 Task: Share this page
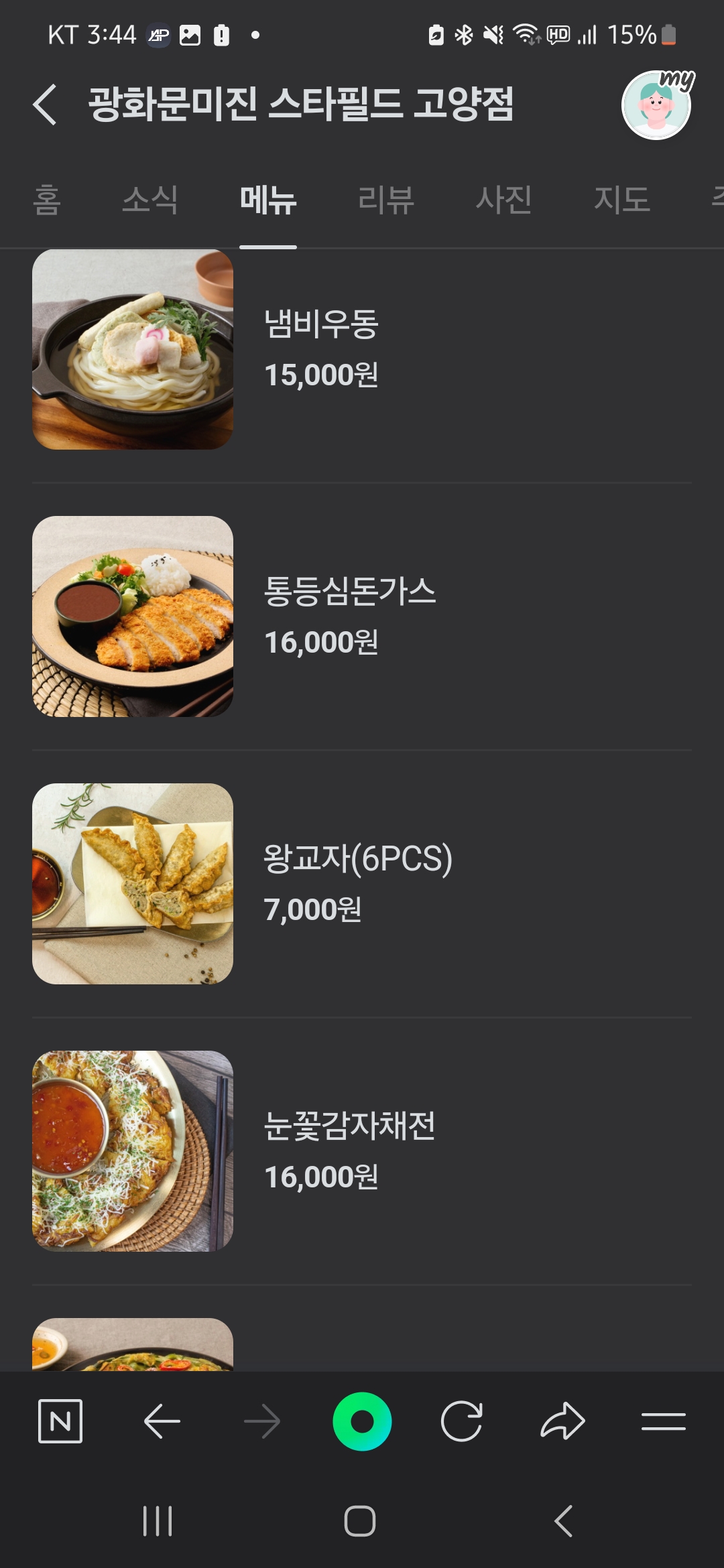562,1421
